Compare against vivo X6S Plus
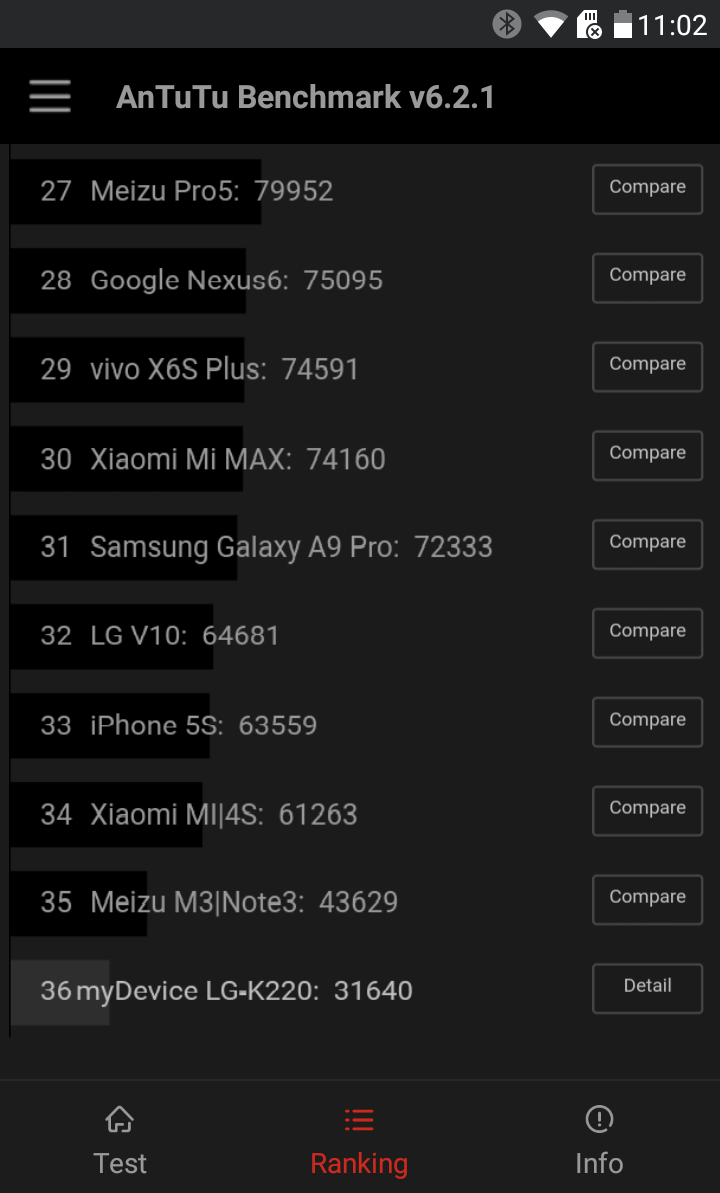This screenshot has width=720, height=1193. [647, 366]
